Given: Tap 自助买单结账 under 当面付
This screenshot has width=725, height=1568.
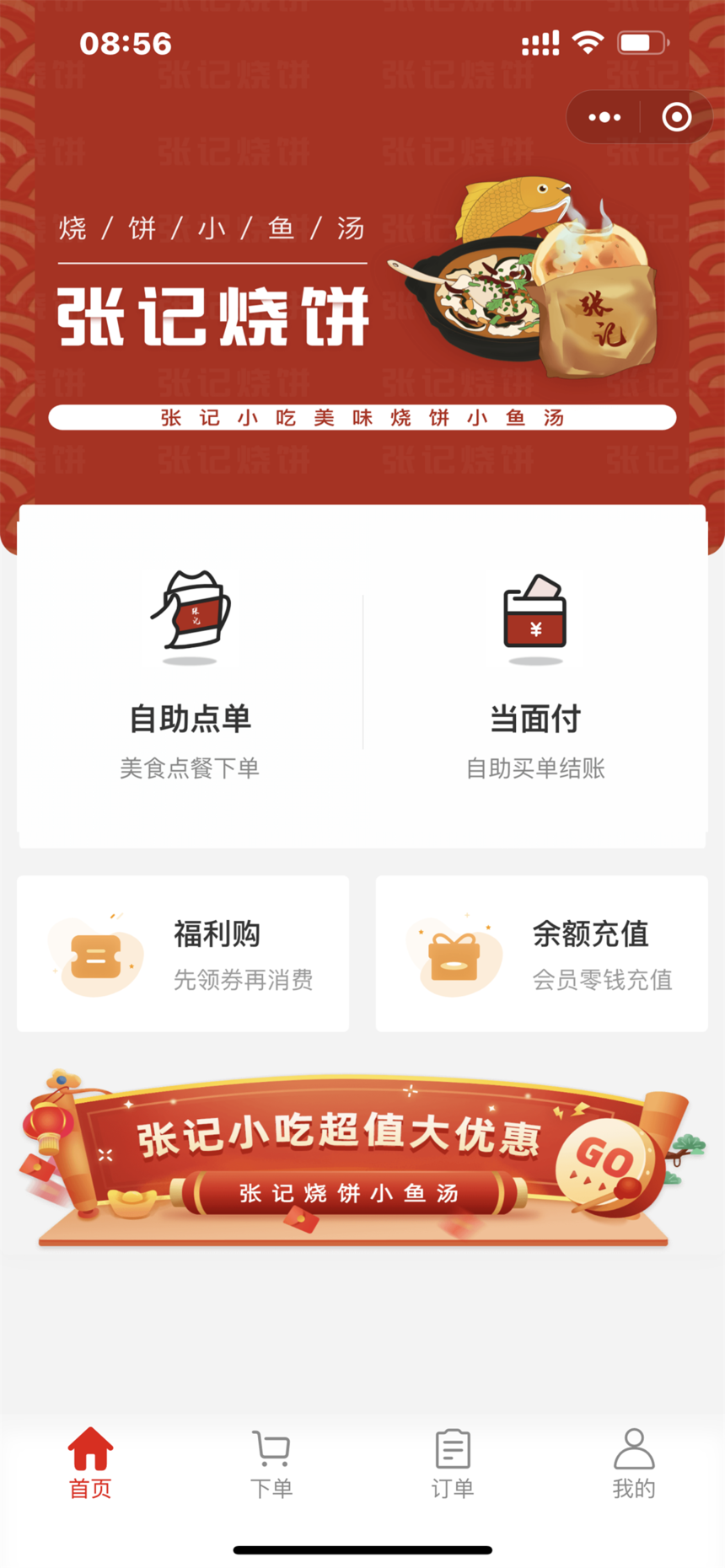Looking at the screenshot, I should (x=534, y=768).
